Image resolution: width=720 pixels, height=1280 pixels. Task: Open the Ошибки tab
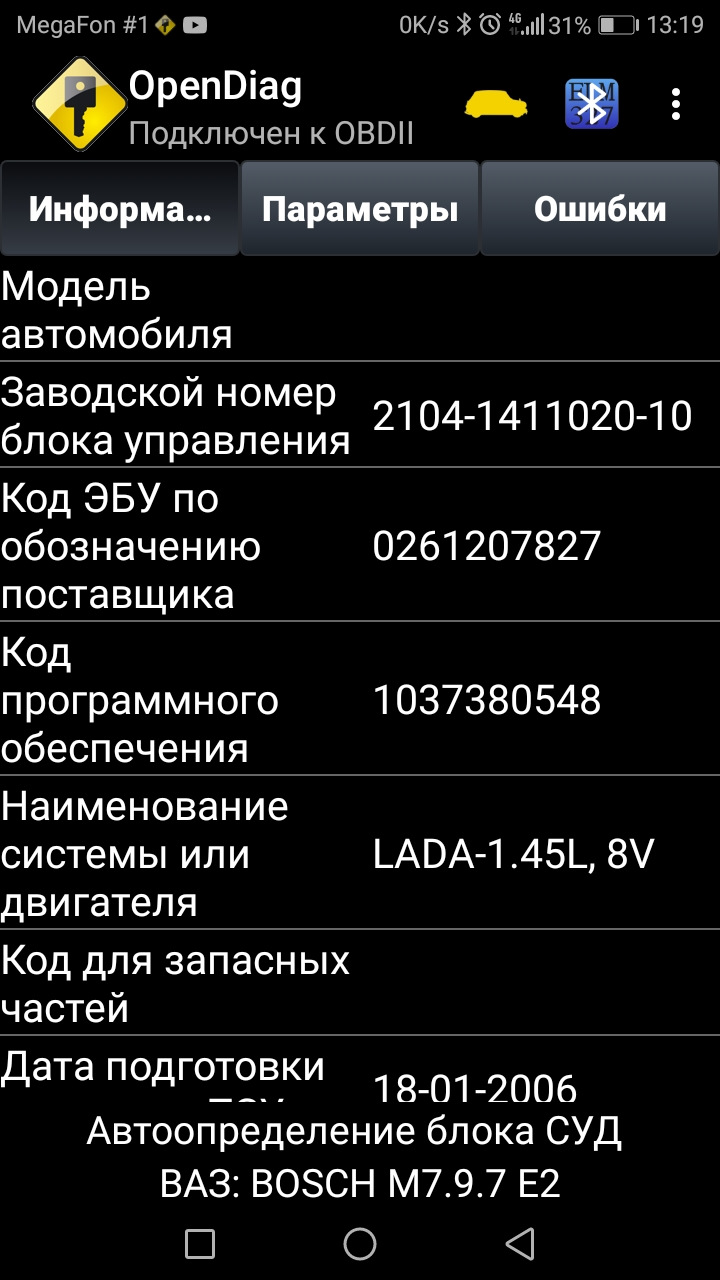click(x=600, y=209)
